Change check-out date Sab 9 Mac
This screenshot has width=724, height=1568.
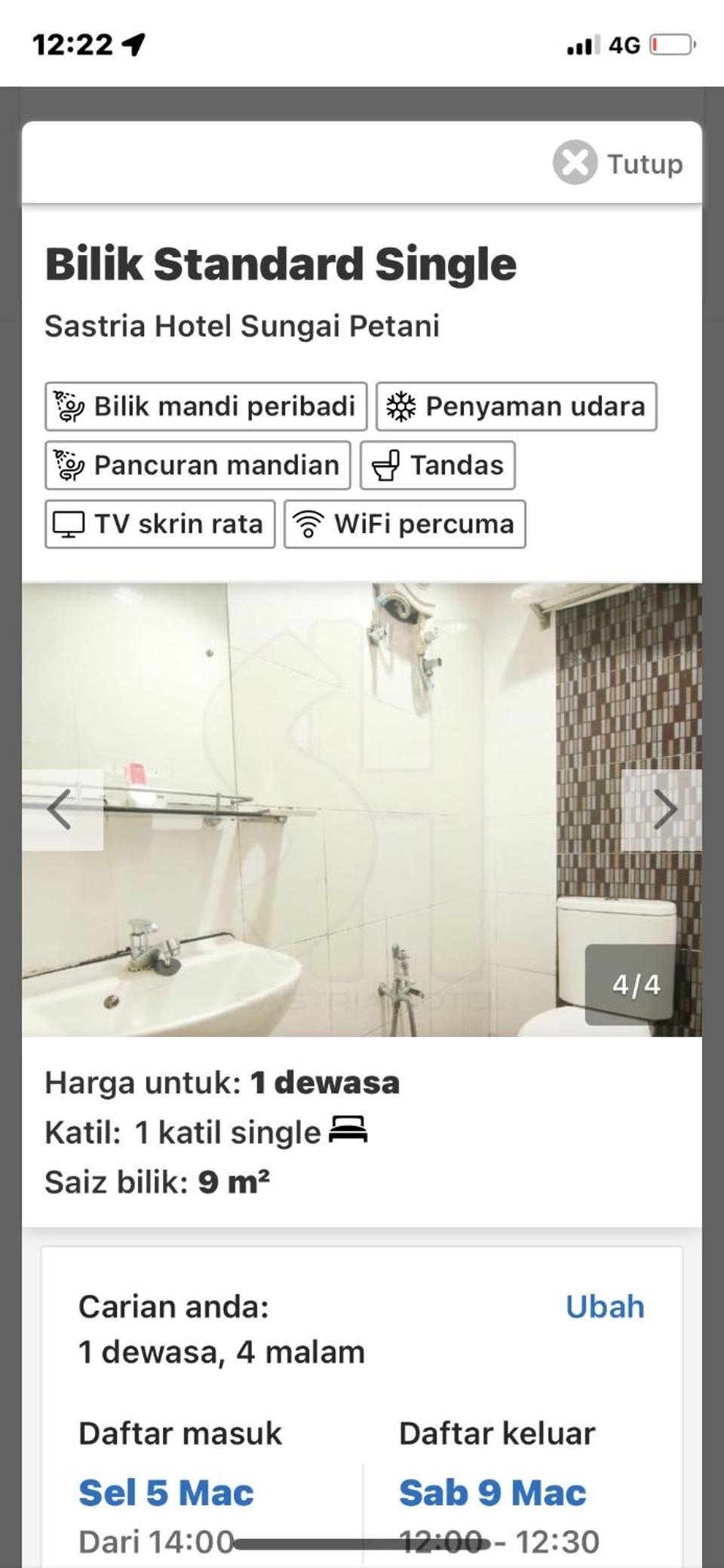coord(492,1493)
